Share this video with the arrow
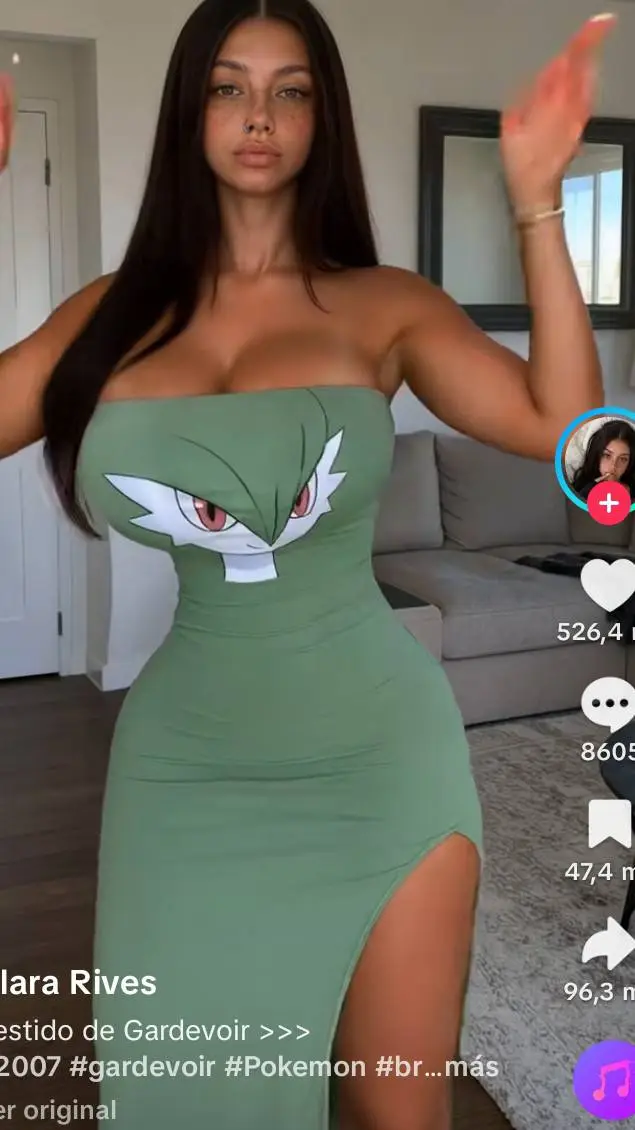 point(610,943)
